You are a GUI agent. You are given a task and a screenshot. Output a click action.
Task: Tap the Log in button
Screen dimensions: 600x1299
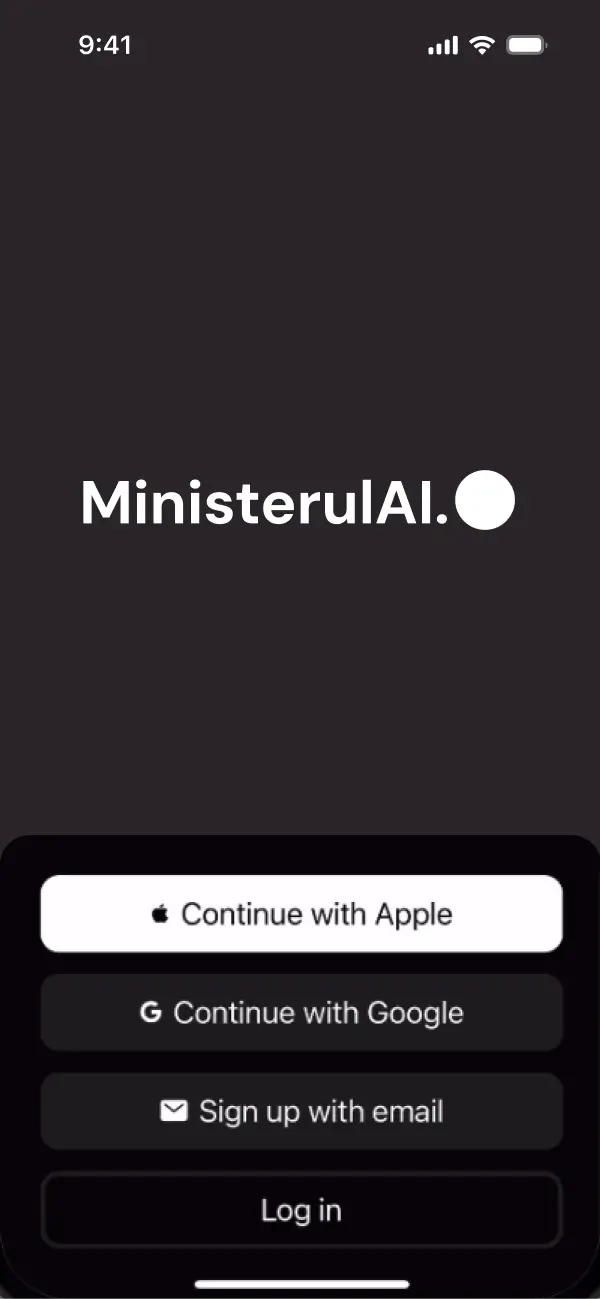301,1210
